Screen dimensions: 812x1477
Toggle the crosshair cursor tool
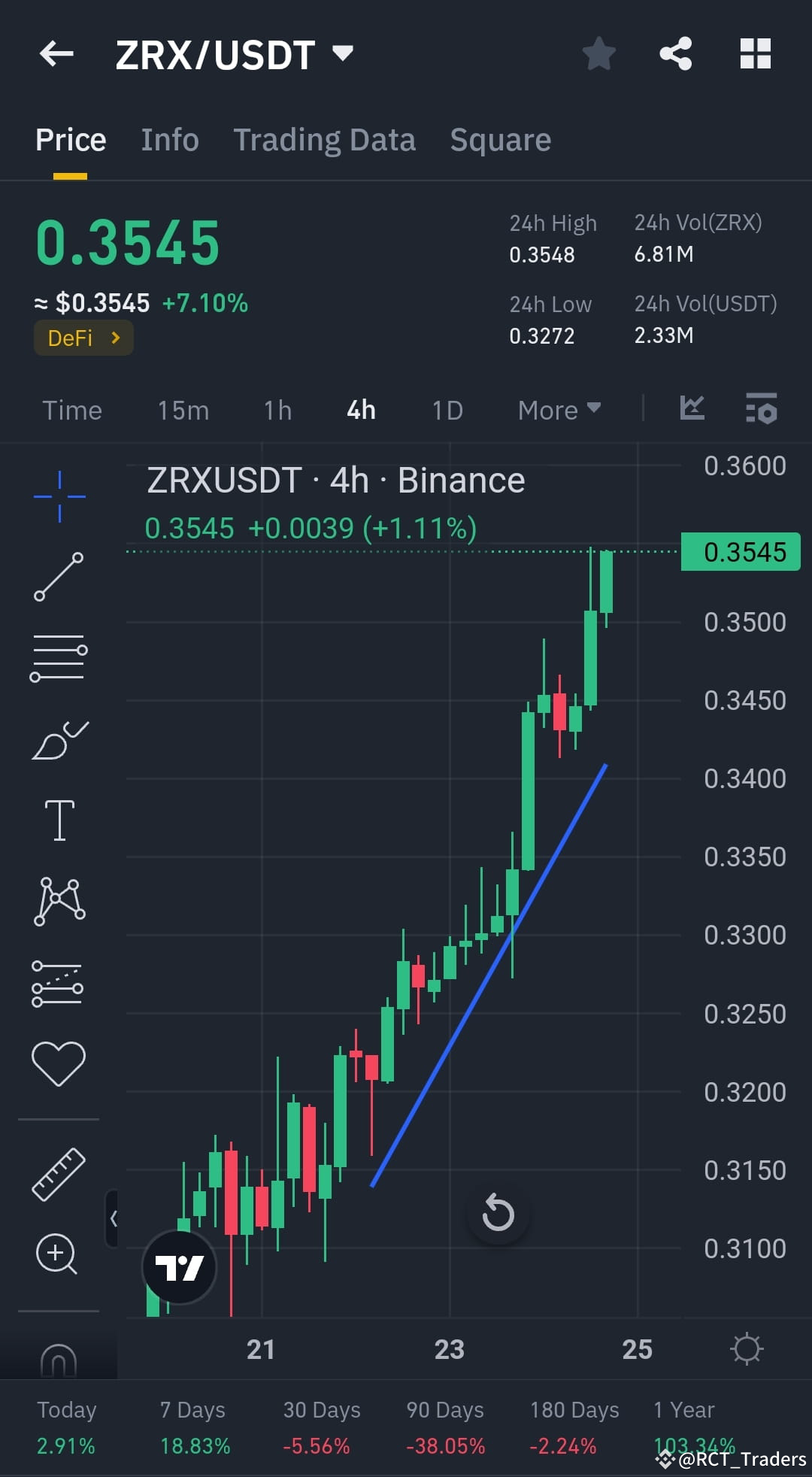(x=59, y=495)
